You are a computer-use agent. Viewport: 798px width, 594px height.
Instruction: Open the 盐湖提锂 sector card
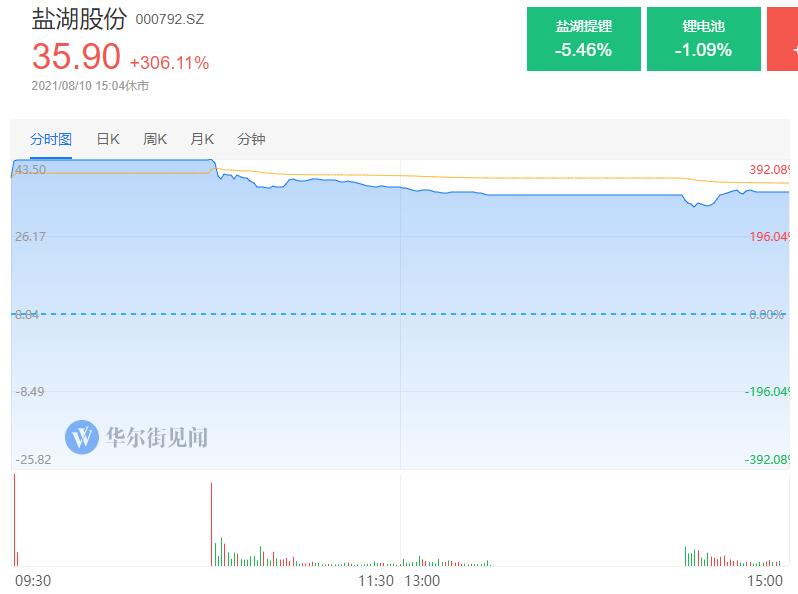point(583,39)
